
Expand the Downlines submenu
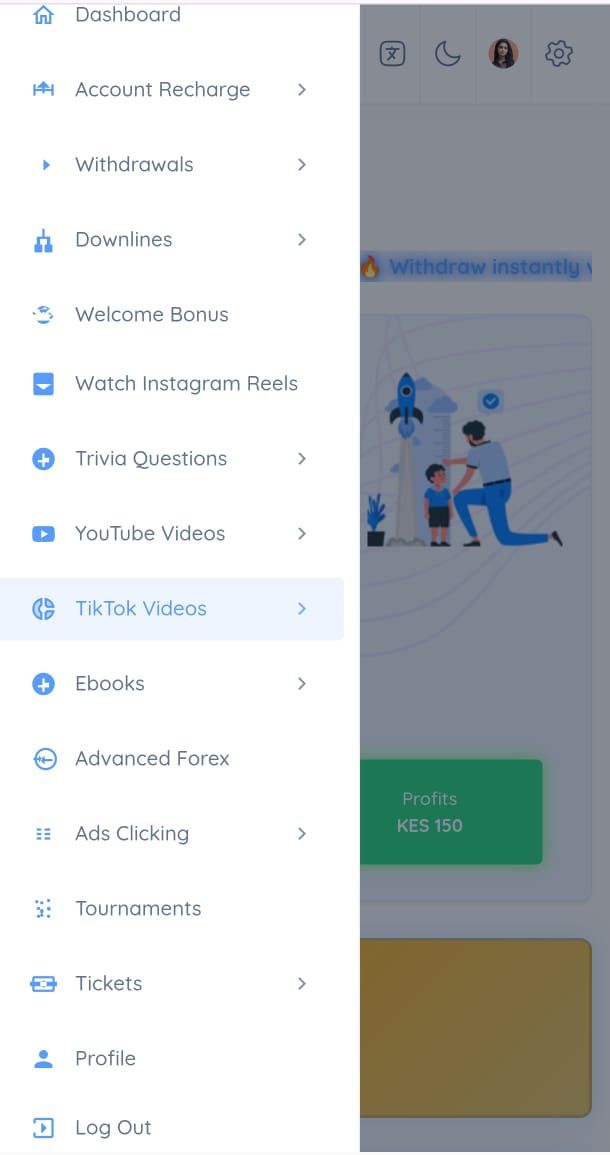click(x=124, y=240)
